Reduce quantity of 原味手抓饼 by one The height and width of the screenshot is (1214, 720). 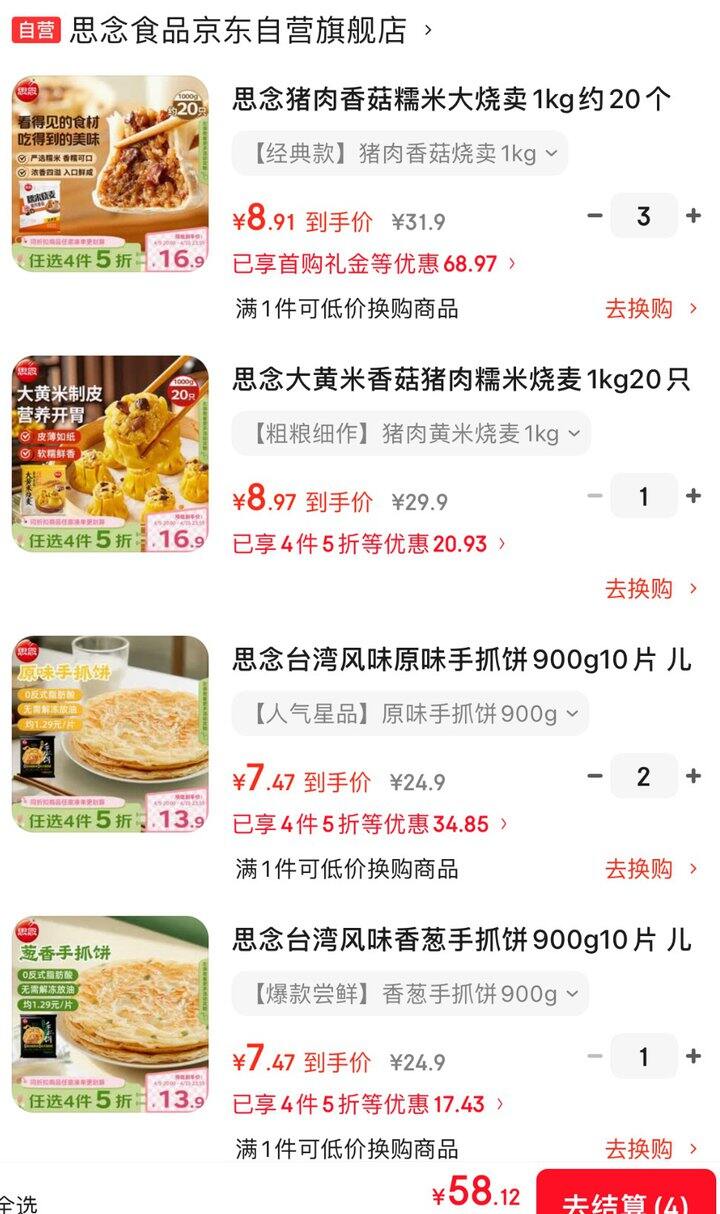coord(595,776)
